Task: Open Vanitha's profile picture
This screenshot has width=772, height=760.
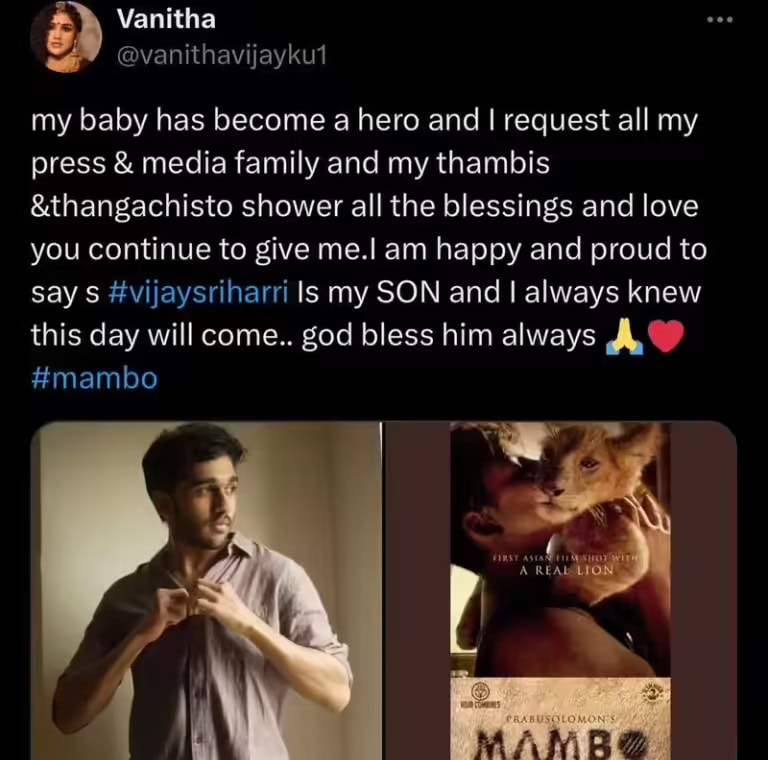Action: click(63, 36)
